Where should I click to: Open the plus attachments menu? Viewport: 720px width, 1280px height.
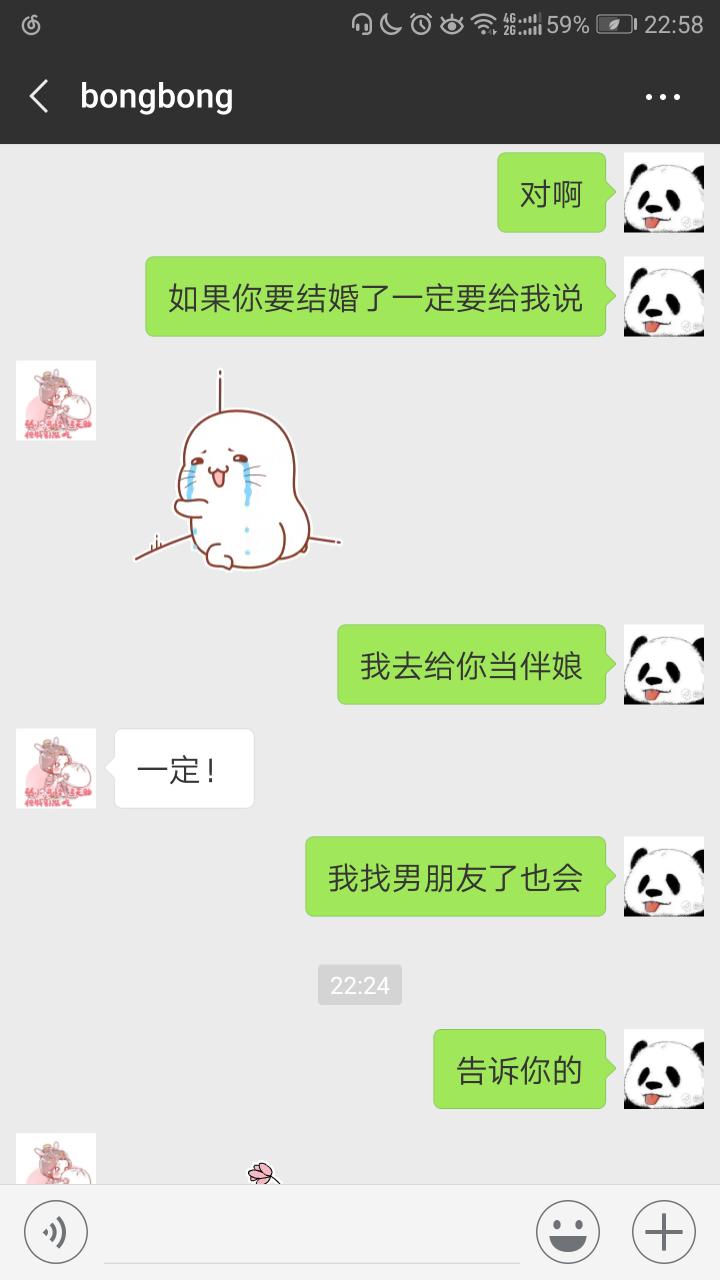(664, 1232)
